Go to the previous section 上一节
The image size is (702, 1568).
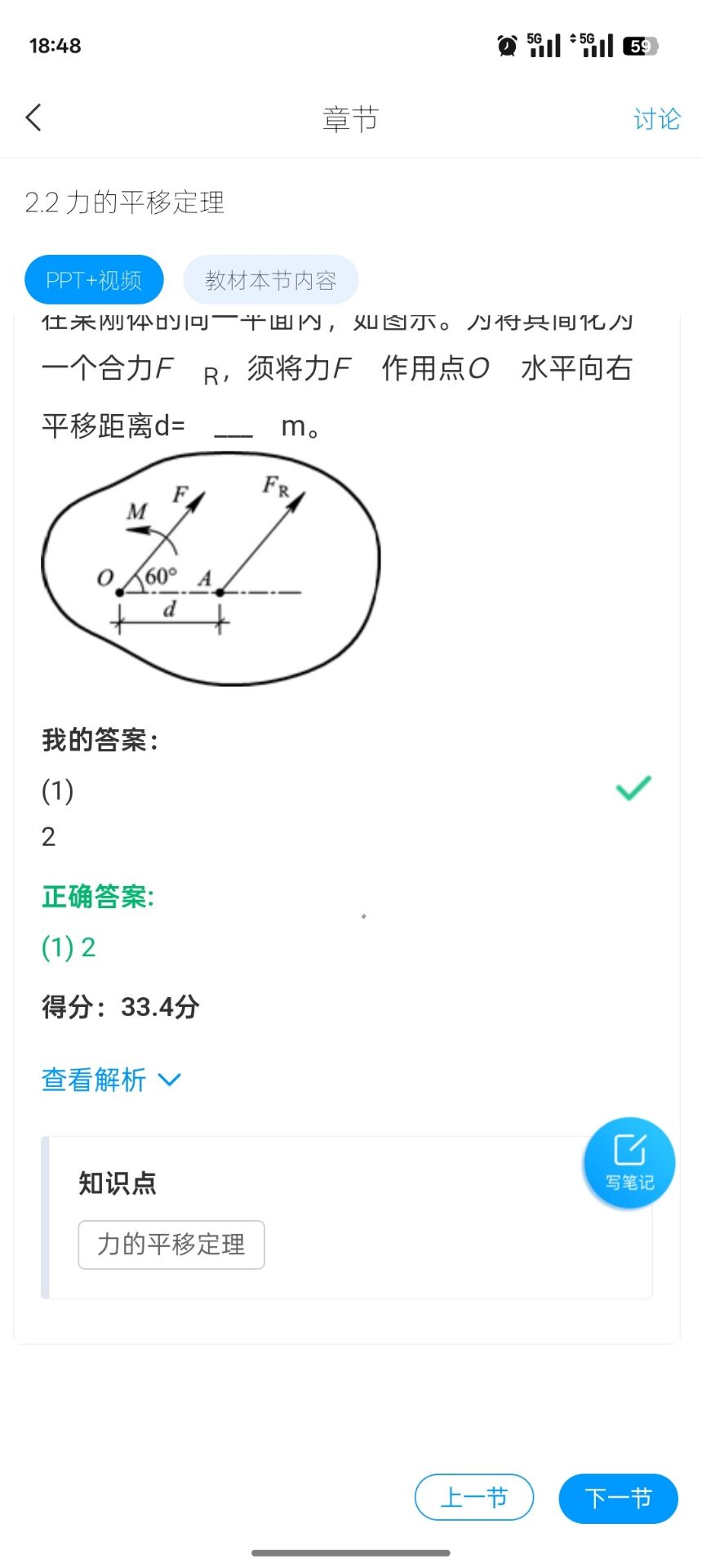[474, 1498]
